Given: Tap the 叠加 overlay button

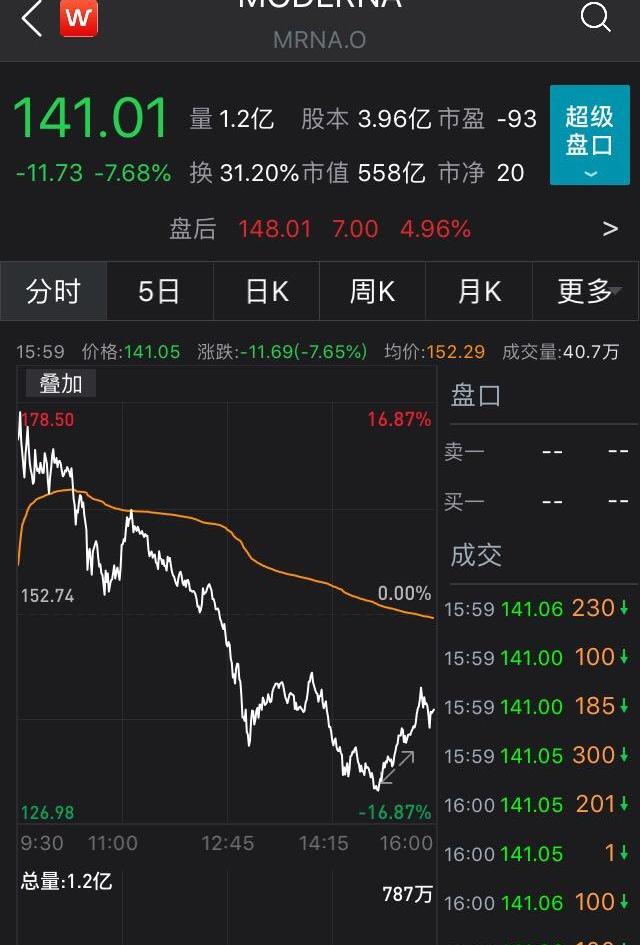Looking at the screenshot, I should point(60,383).
